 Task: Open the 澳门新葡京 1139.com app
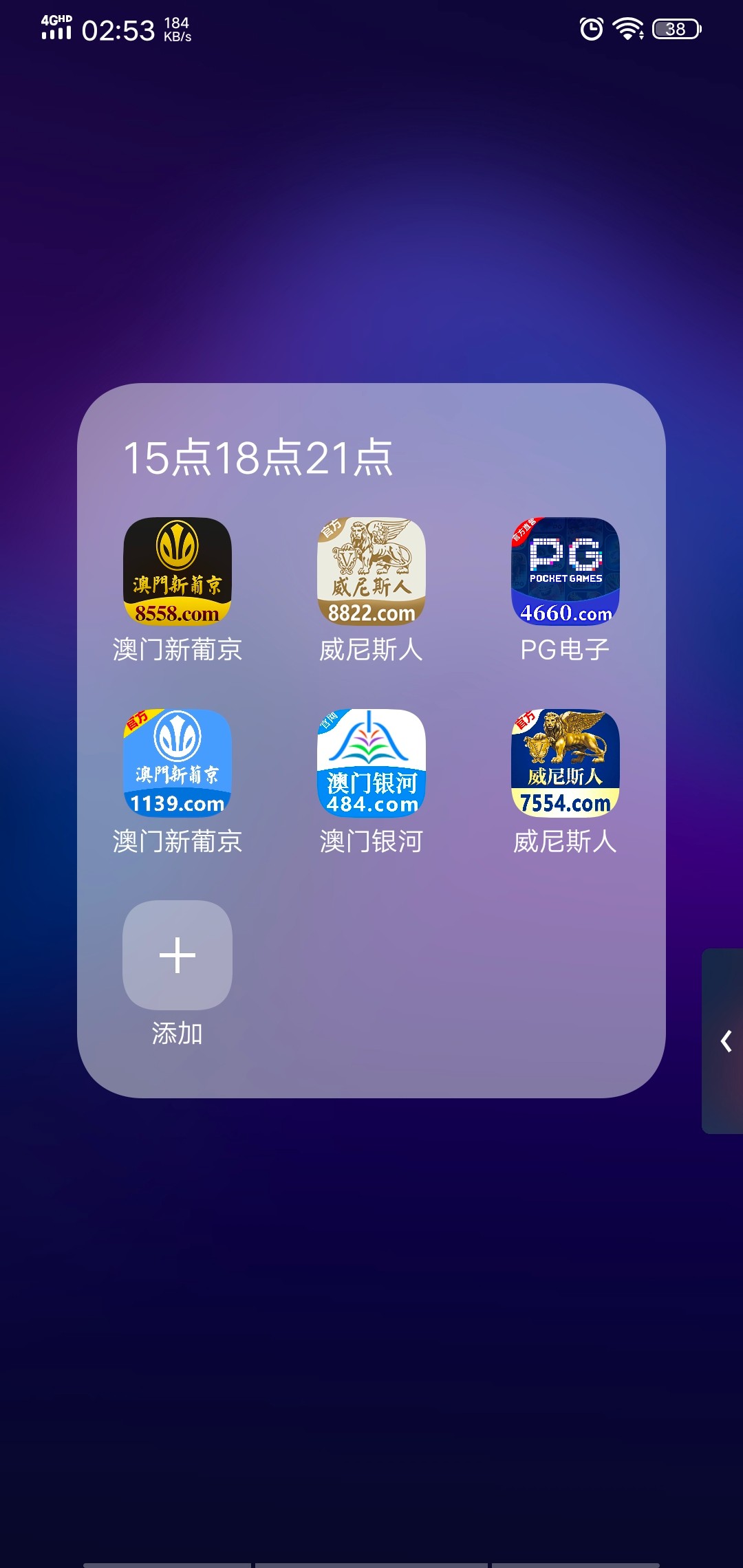pyautogui.click(x=177, y=763)
